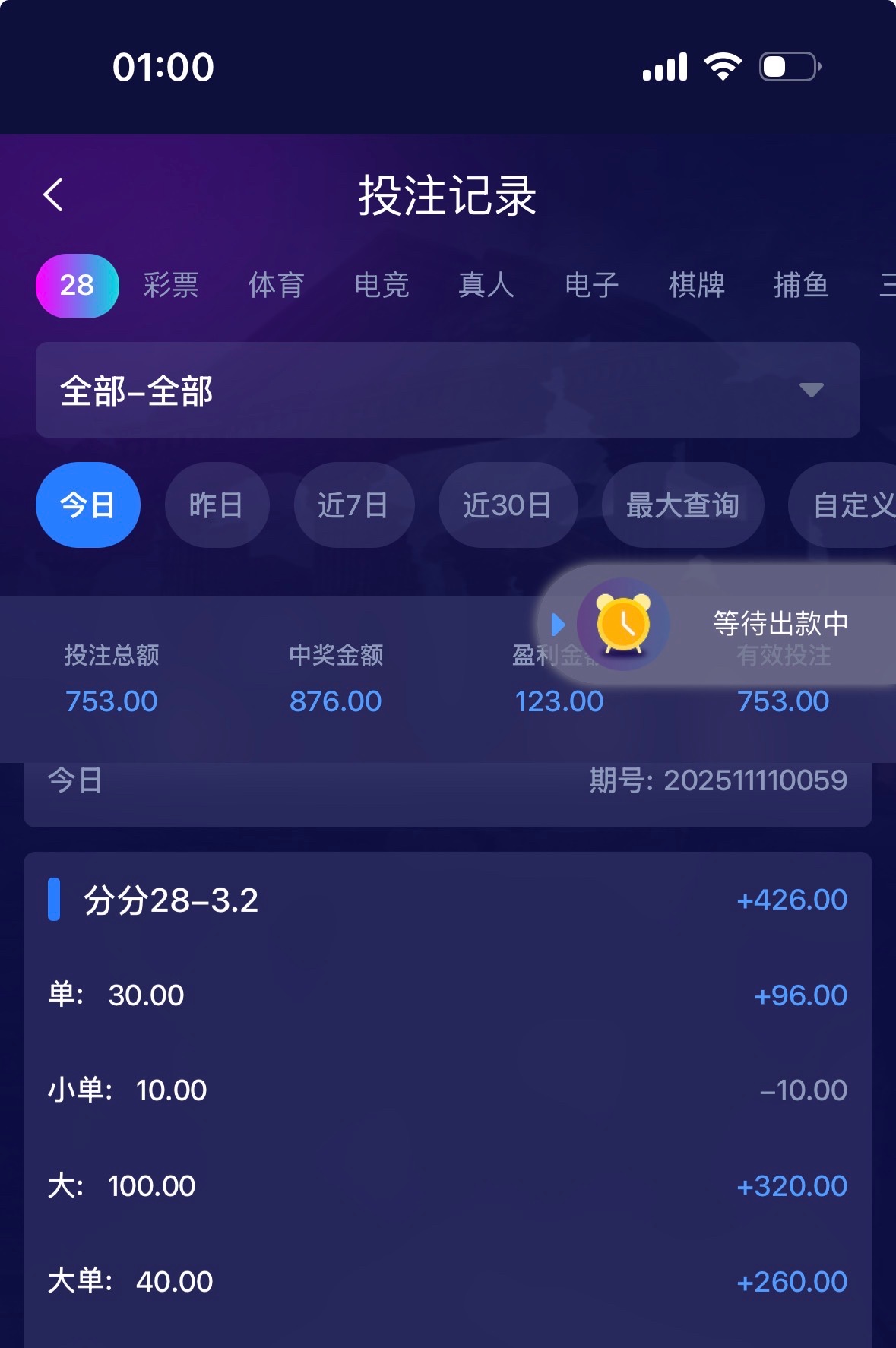This screenshot has width=896, height=1348.
Task: Go back from 投注记录 page
Action: [x=53, y=195]
